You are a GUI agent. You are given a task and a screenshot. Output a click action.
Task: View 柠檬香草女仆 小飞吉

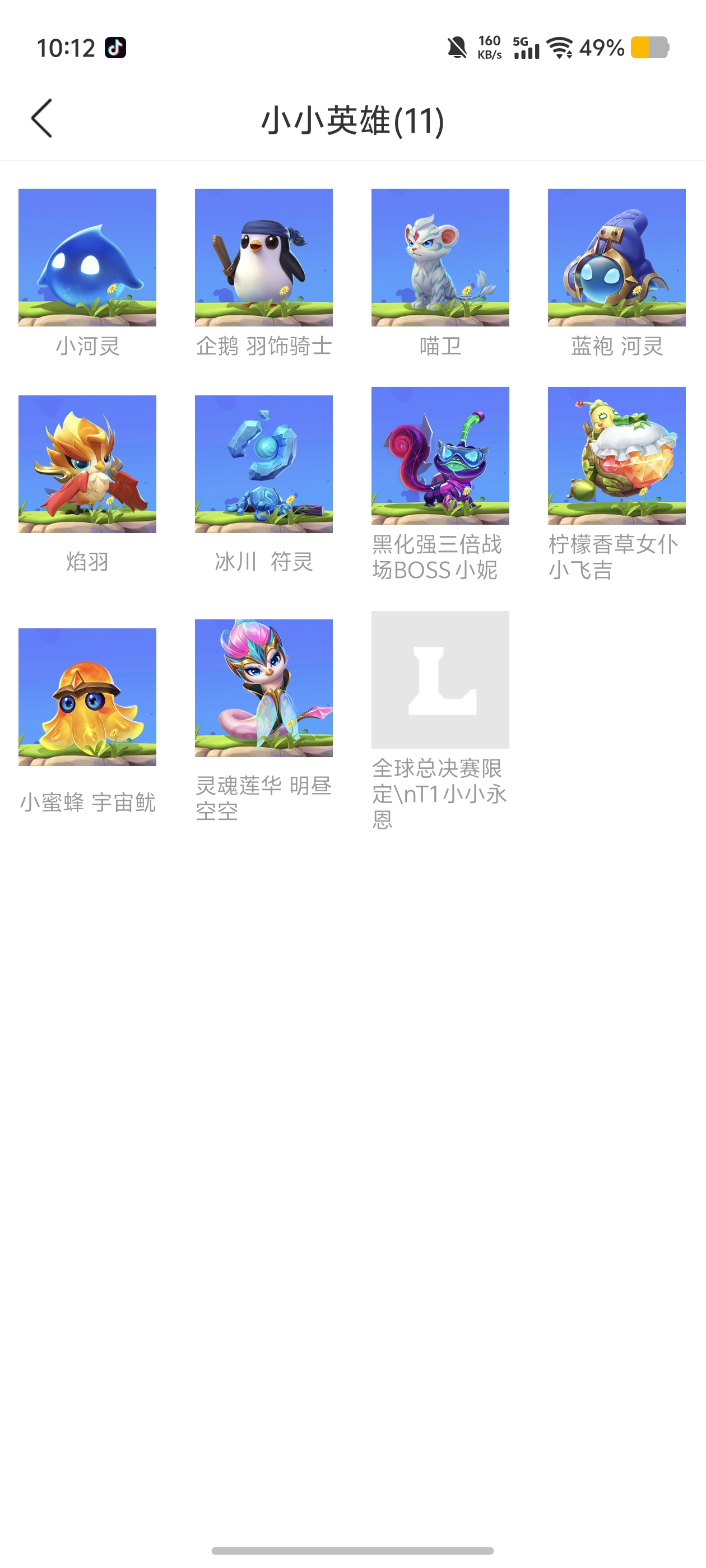(x=616, y=456)
